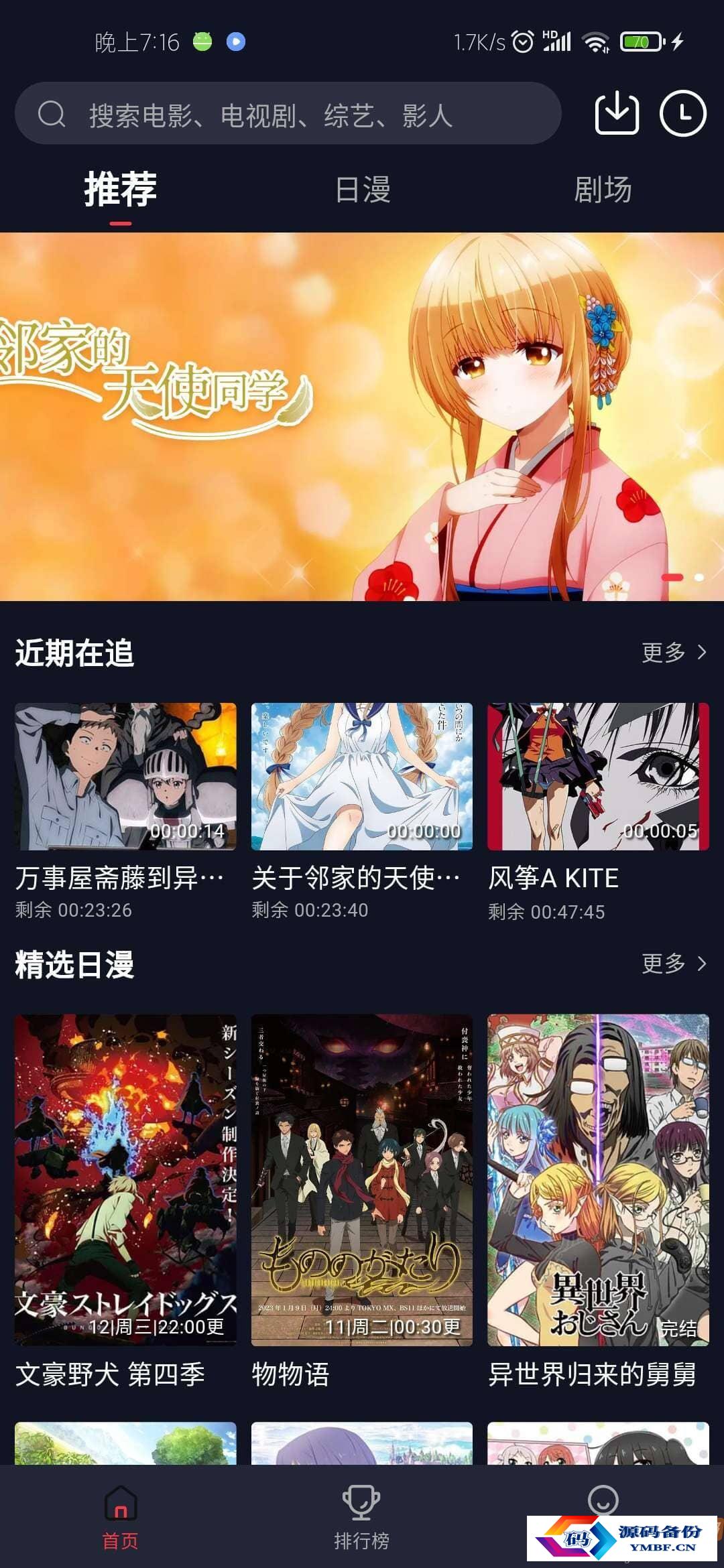Open 异世界归来的舅舅
724x1568 pixels.
[598, 1203]
